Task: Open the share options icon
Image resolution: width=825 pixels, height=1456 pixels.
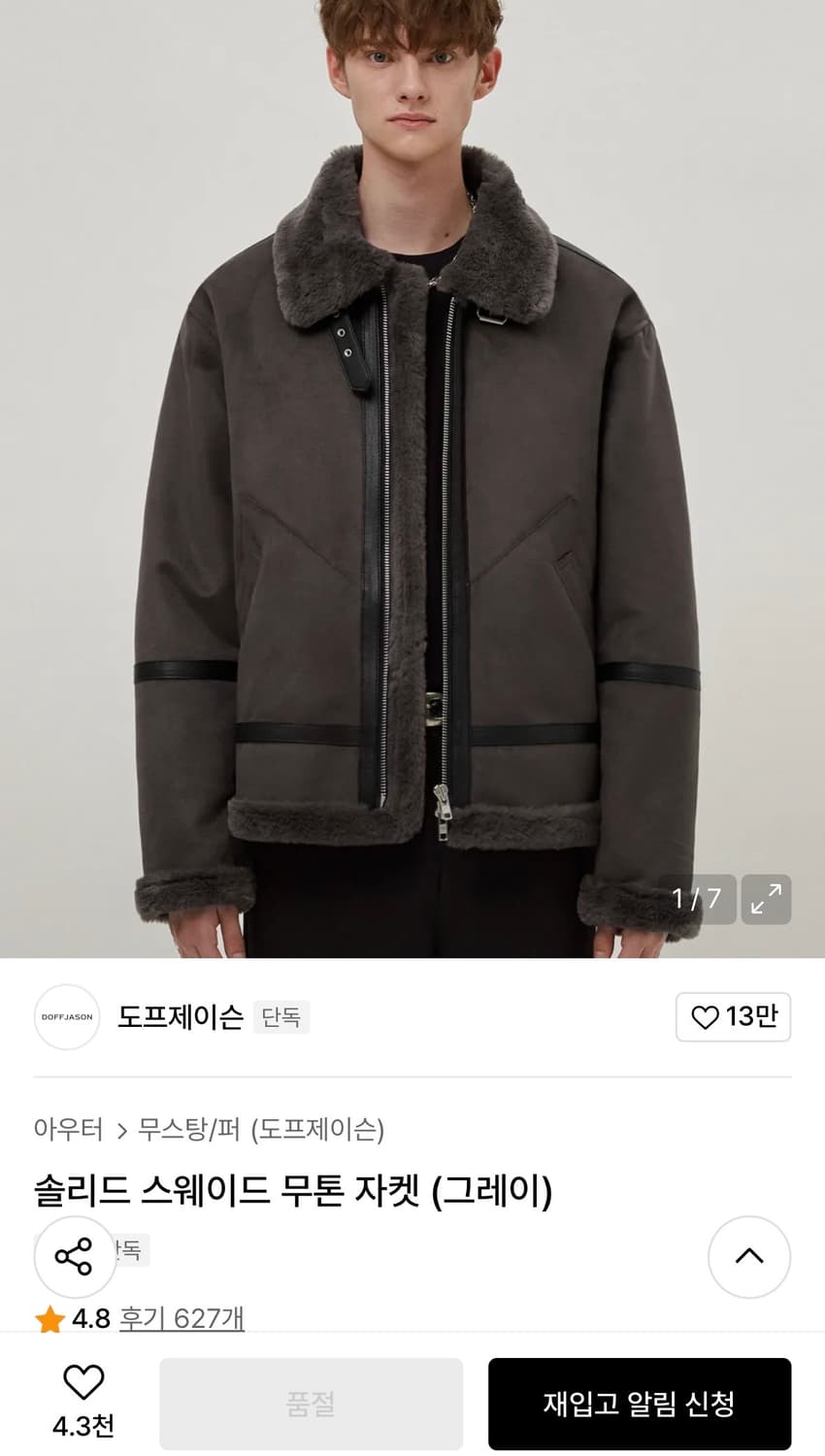Action: 75,1257
